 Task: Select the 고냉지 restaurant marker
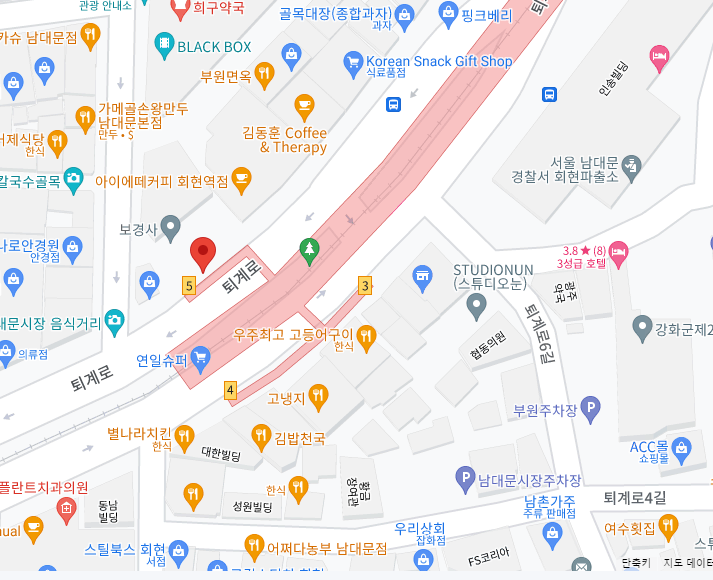[318, 397]
